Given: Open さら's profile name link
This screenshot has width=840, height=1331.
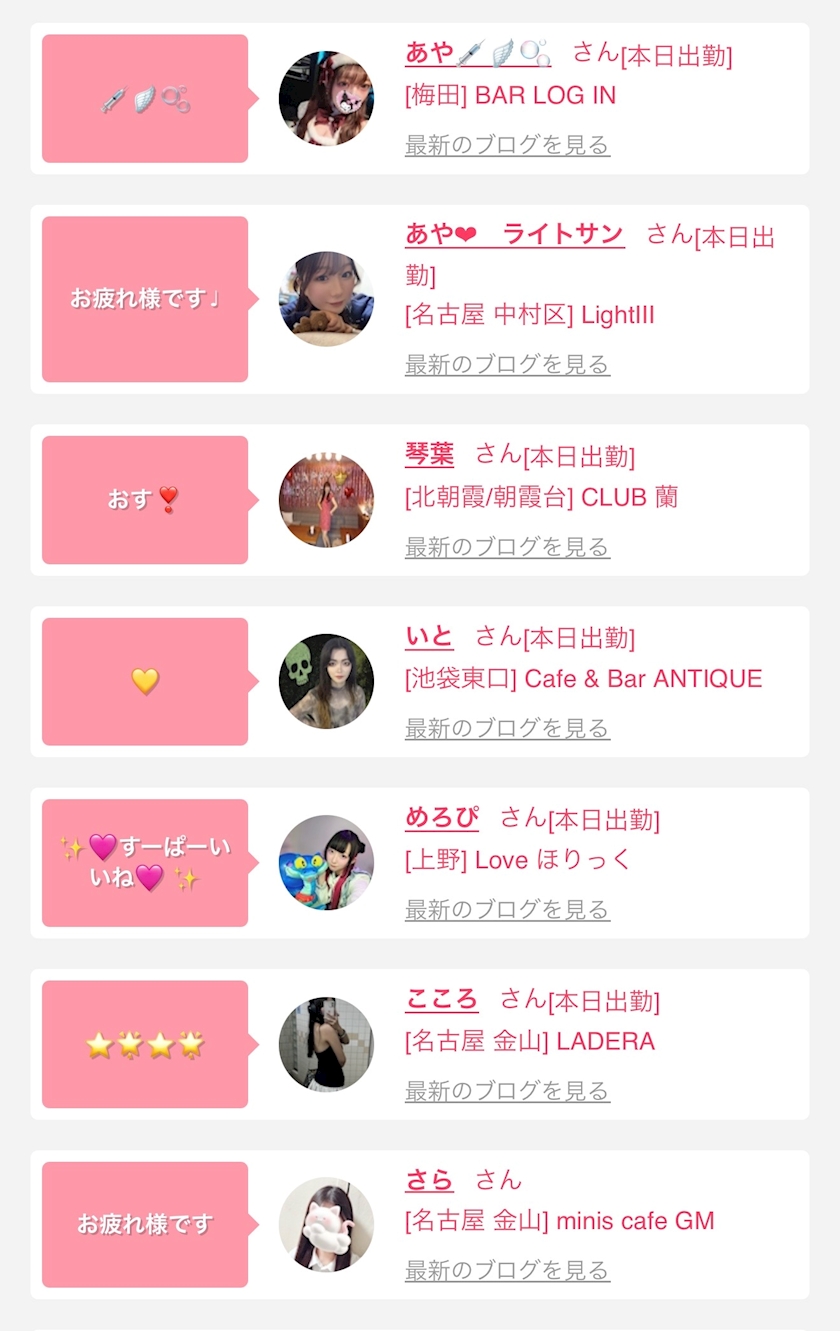Looking at the screenshot, I should point(429,1180).
